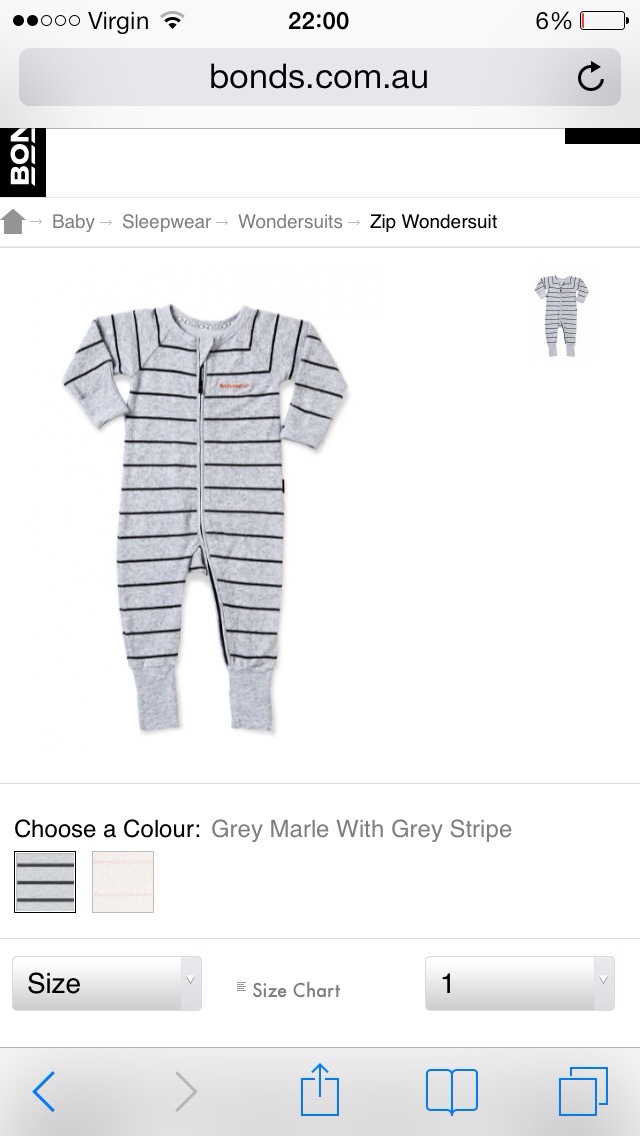The image size is (640, 1136).
Task: Reload the bonds.com.au page
Action: (x=591, y=77)
